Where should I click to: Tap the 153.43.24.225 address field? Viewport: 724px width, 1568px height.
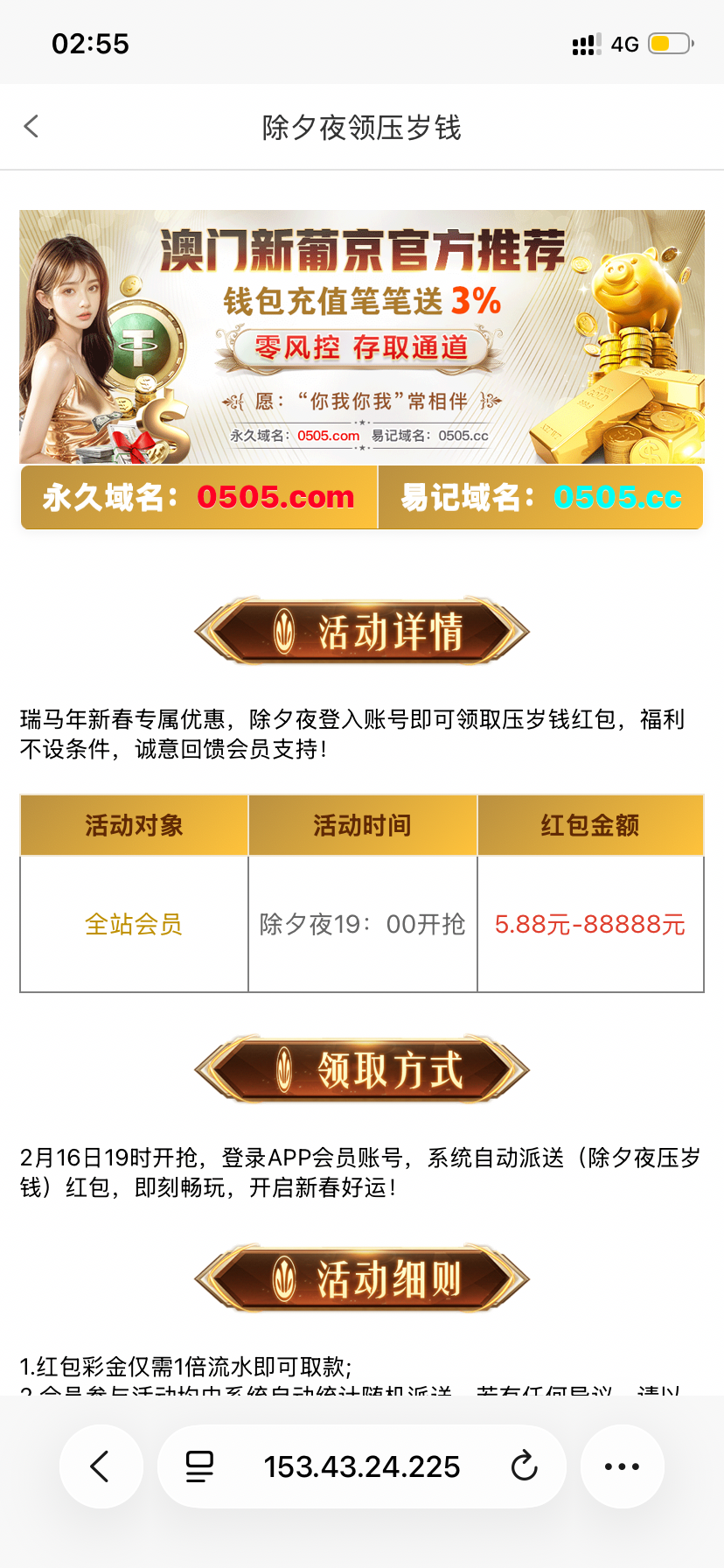[x=362, y=1466]
